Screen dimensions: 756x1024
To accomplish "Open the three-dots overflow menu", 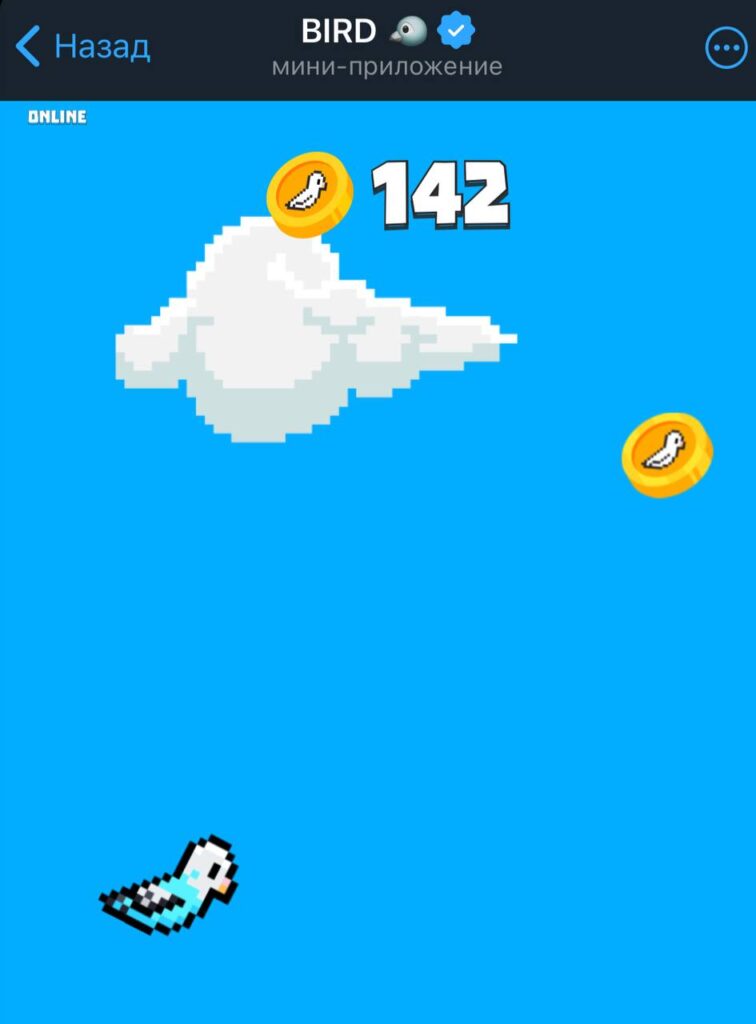I will click(726, 47).
